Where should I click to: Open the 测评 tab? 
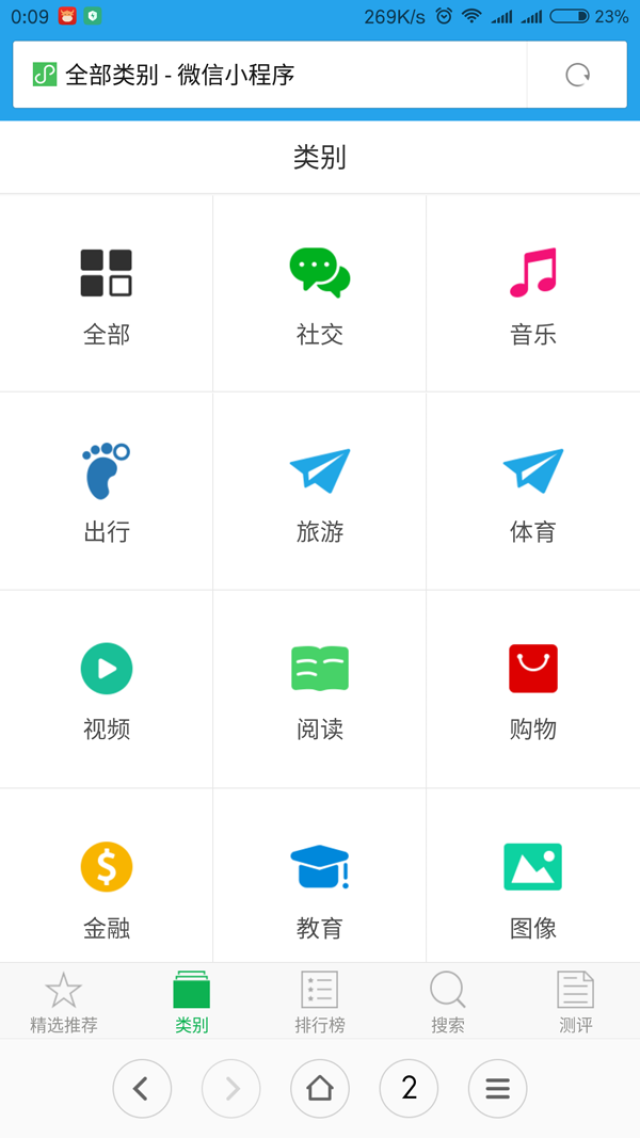tap(575, 1001)
